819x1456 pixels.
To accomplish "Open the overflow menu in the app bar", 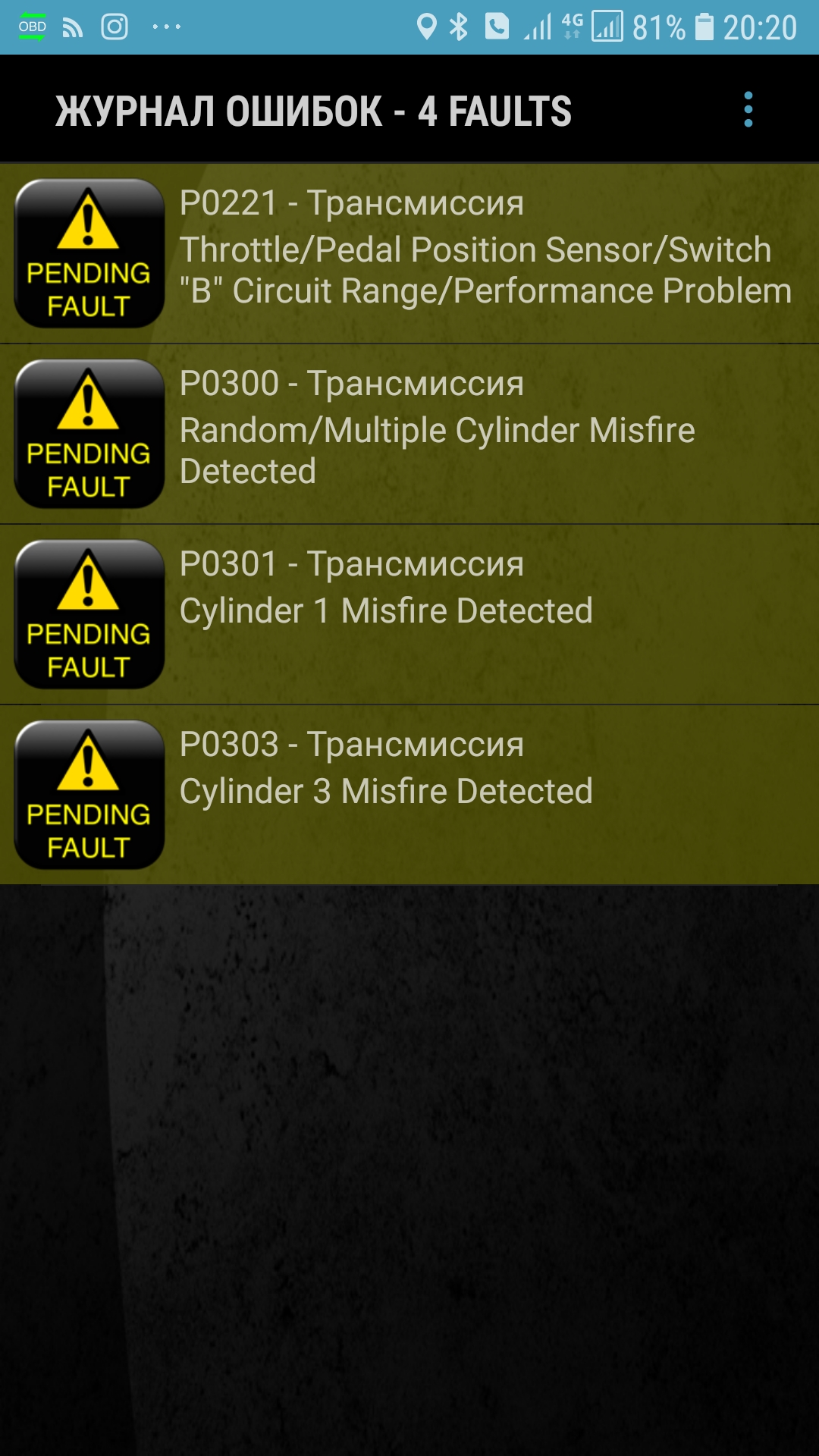I will (748, 110).
